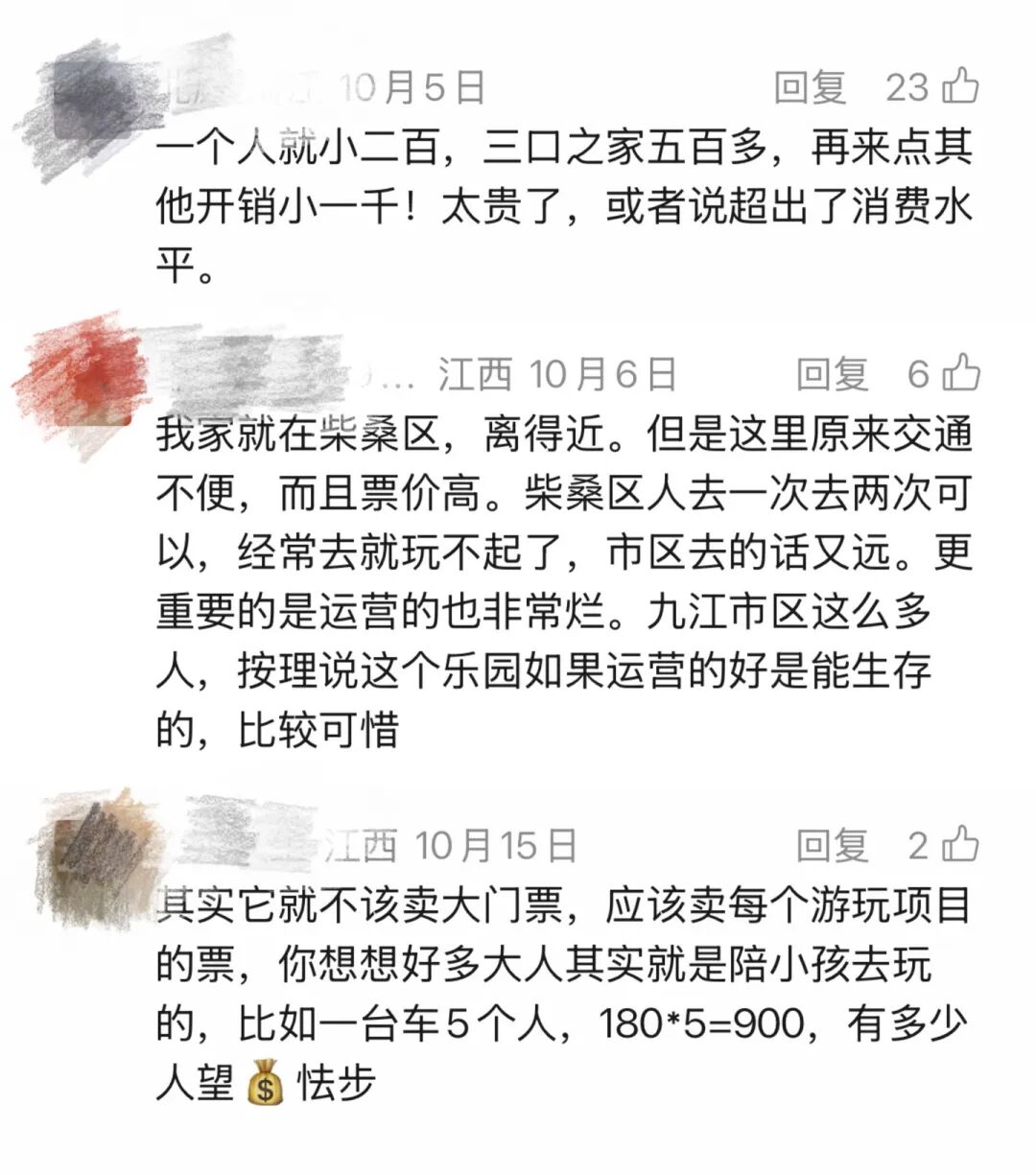Like the comment with 2 likes
Viewport: 1036px width, 1175px height.
coord(960,845)
